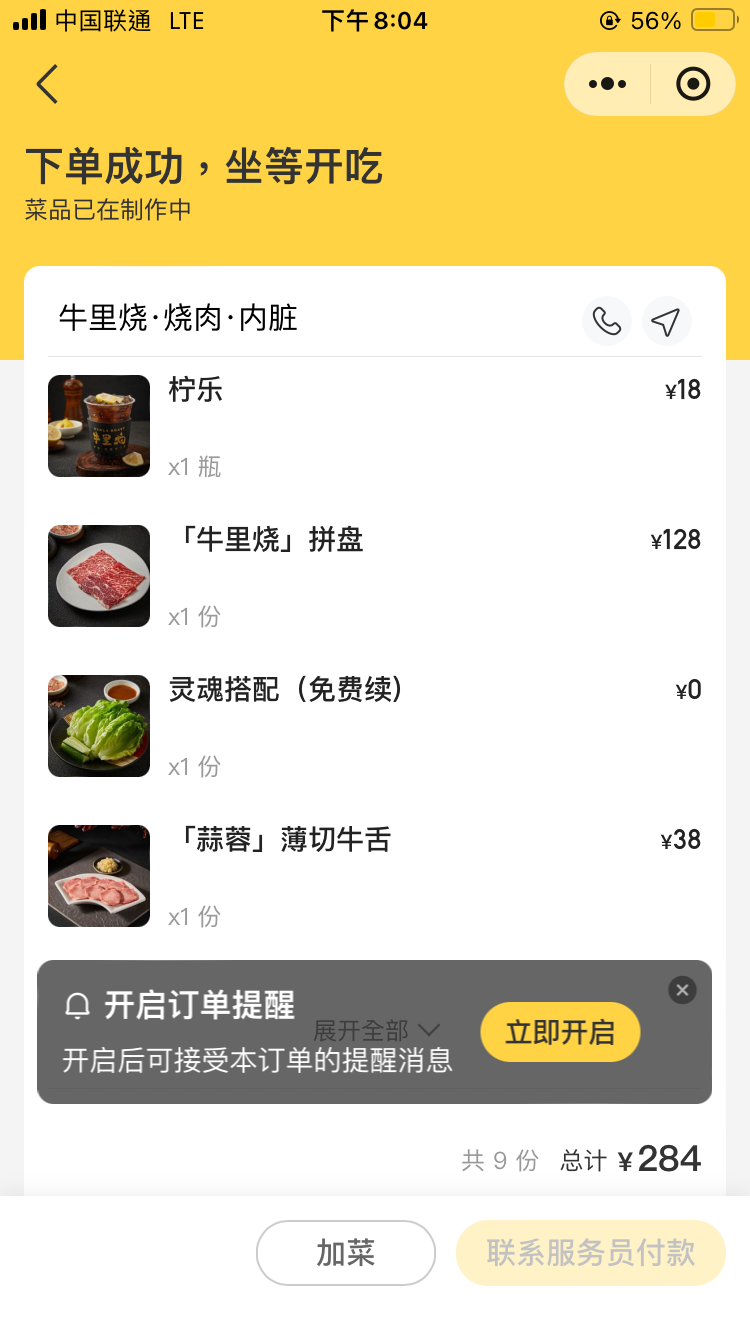Screen dimensions: 750x1334
Task: Open navigation to the restaurant
Action: [x=666, y=321]
